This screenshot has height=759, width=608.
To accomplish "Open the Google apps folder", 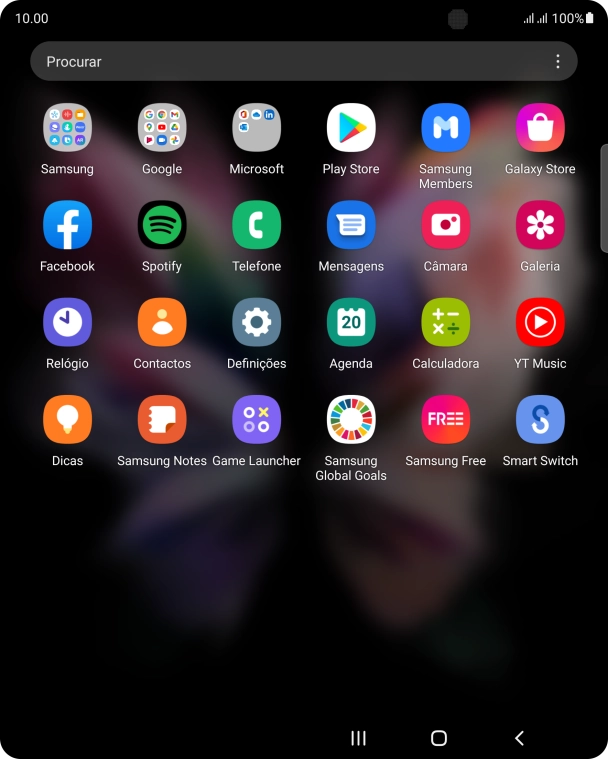I will [162, 128].
